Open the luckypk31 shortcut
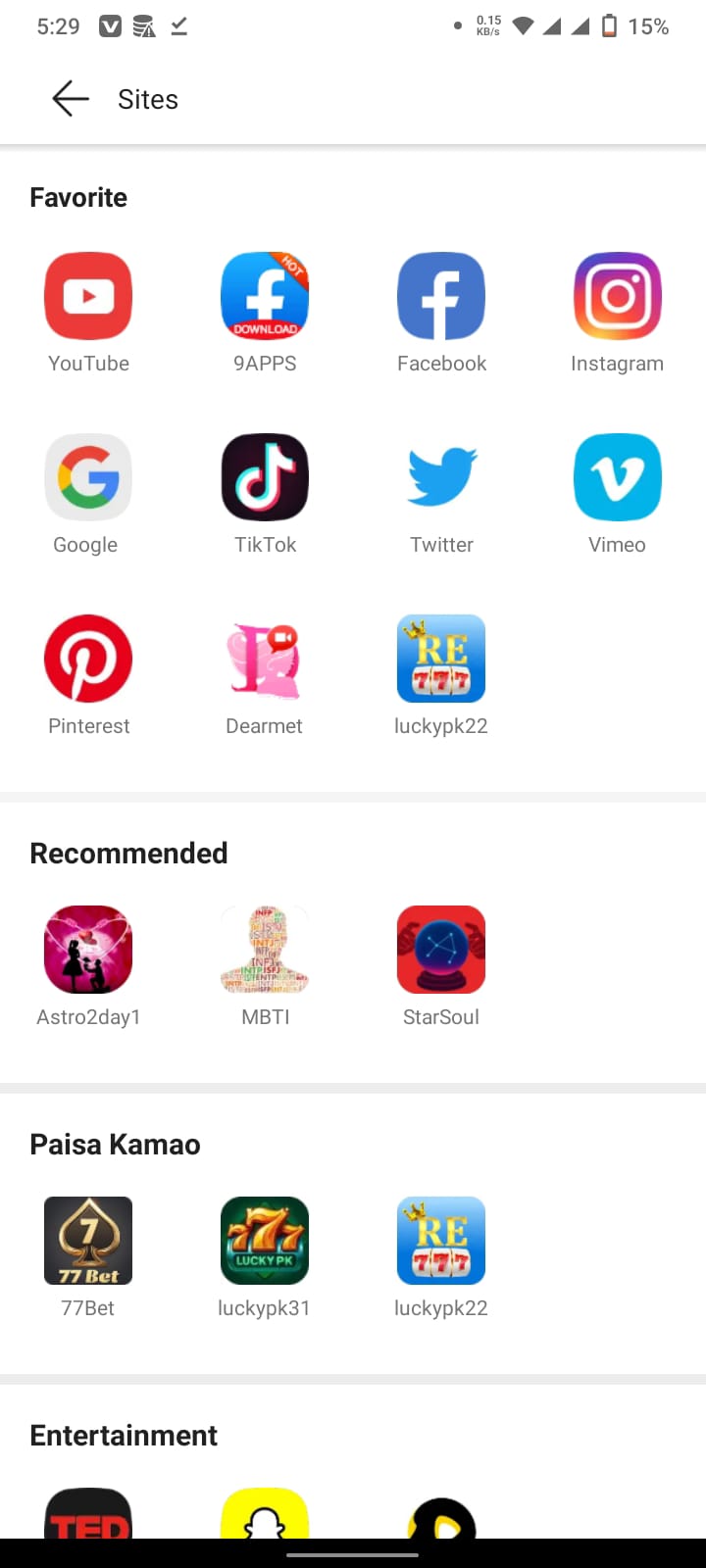Image resolution: width=706 pixels, height=1568 pixels. tap(265, 1241)
